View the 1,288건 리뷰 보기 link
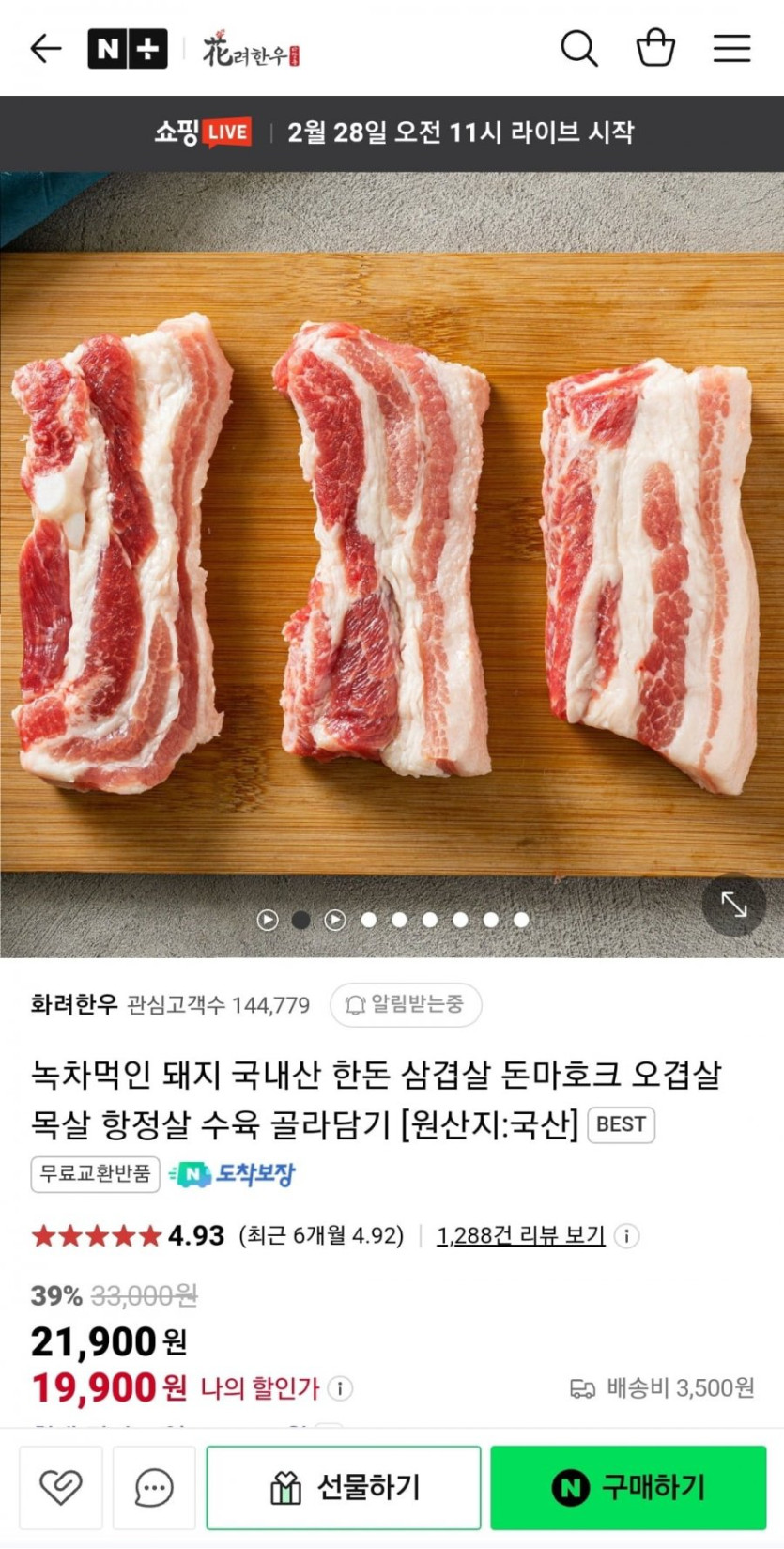Image resolution: width=784 pixels, height=1549 pixels. [x=520, y=1235]
